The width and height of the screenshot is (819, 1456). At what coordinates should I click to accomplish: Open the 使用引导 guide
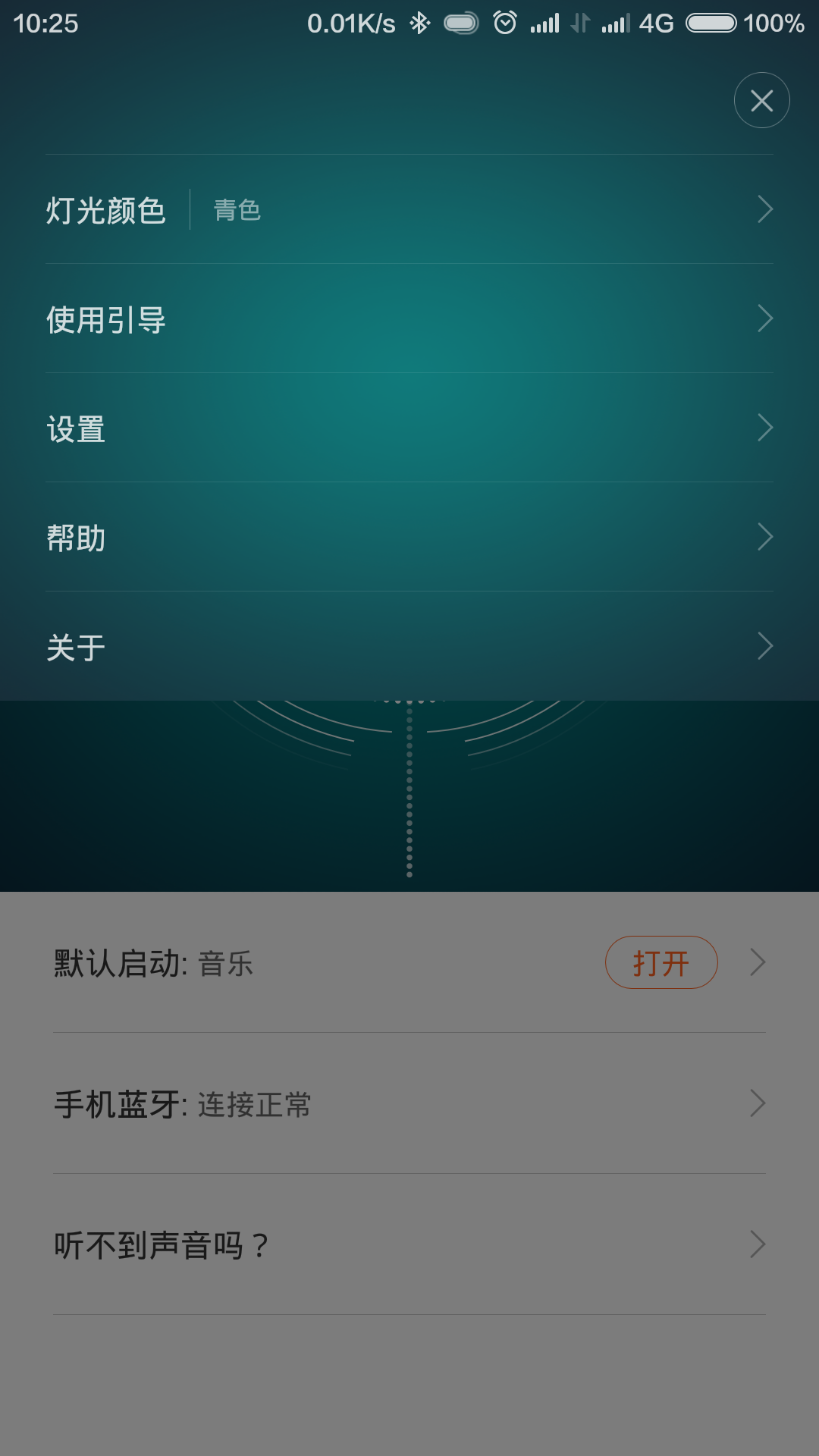coord(409,319)
